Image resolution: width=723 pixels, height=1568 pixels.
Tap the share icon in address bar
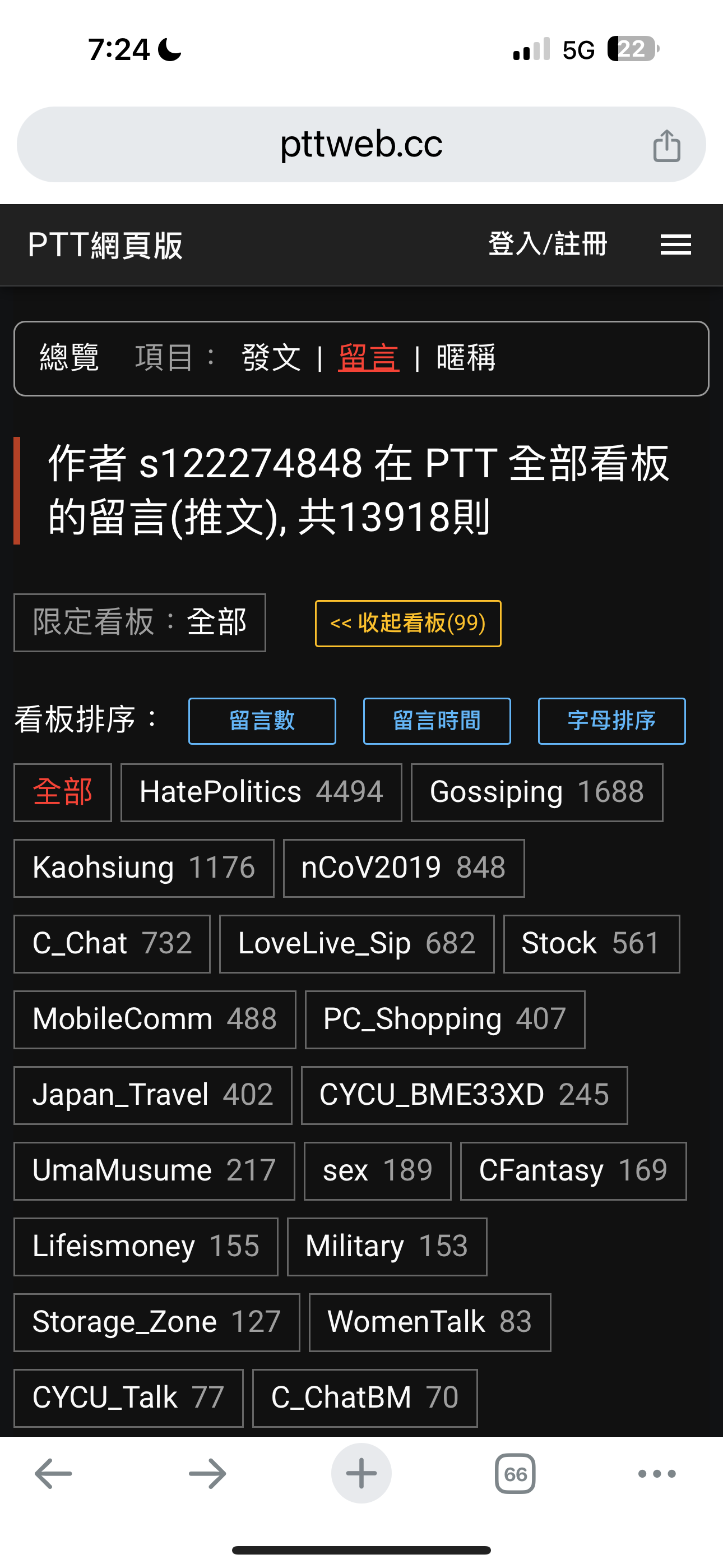pos(666,145)
